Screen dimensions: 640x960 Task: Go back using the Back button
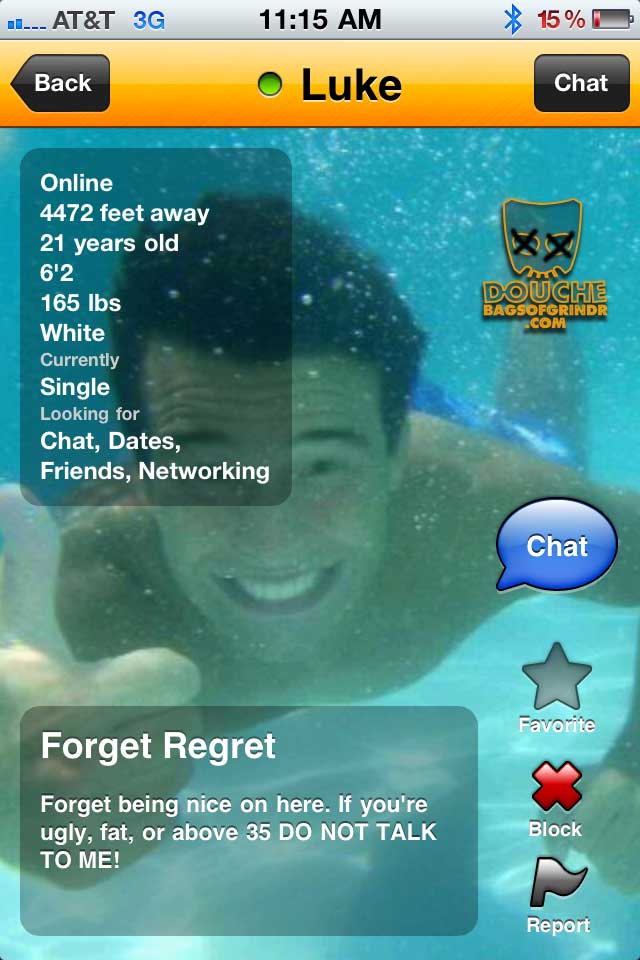[61, 83]
